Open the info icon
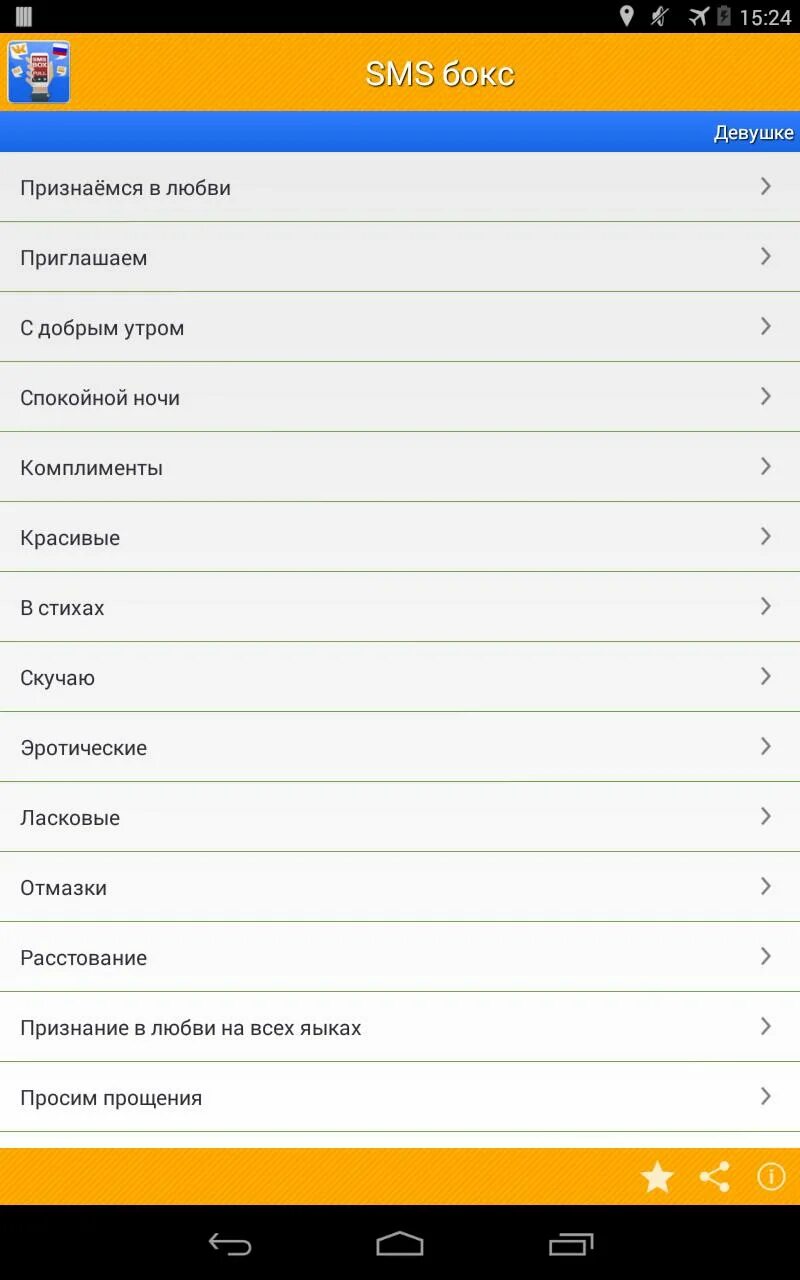Image resolution: width=800 pixels, height=1280 pixels. 771,1177
